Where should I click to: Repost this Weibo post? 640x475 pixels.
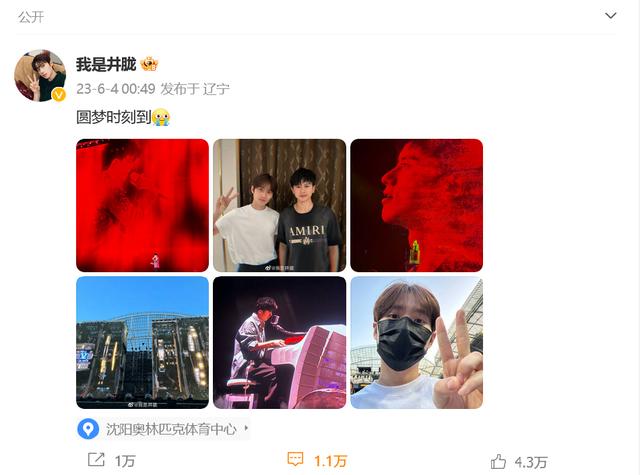coord(111,461)
